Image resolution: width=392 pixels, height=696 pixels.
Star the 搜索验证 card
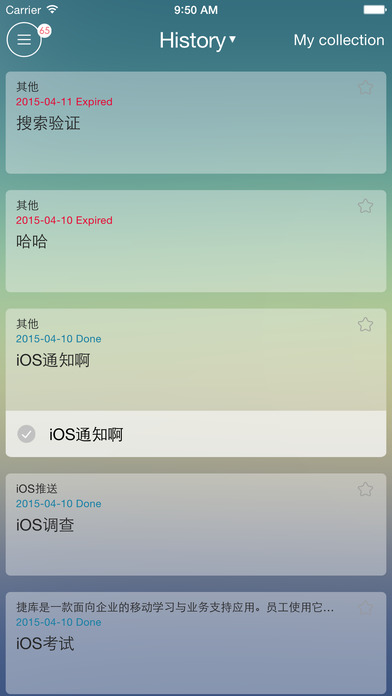(365, 87)
